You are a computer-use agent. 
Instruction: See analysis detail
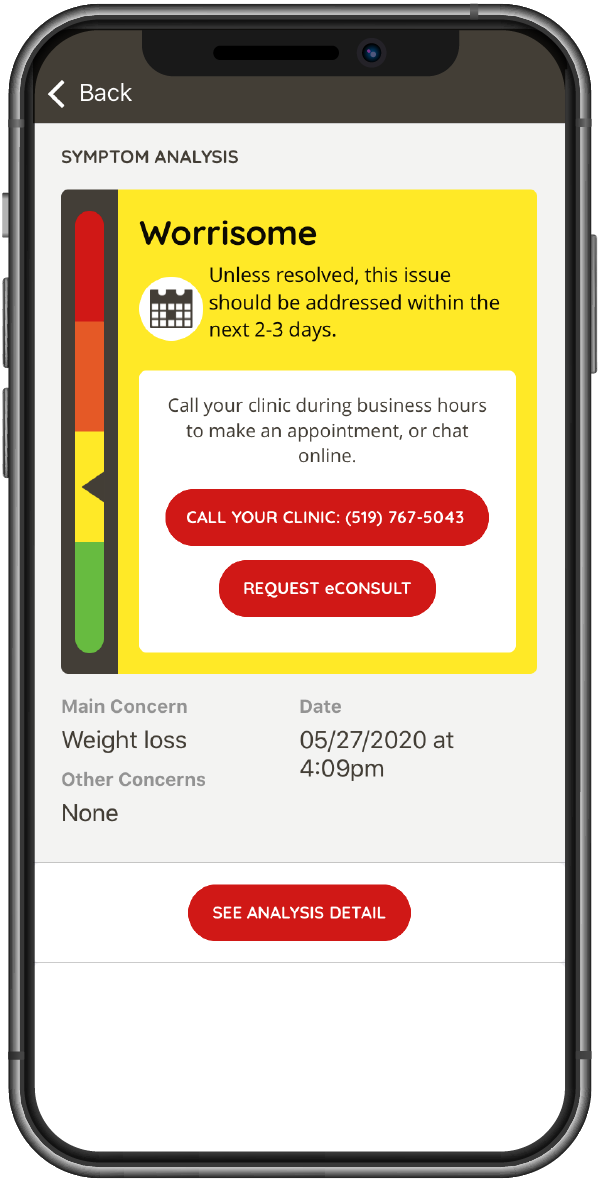[x=299, y=912]
